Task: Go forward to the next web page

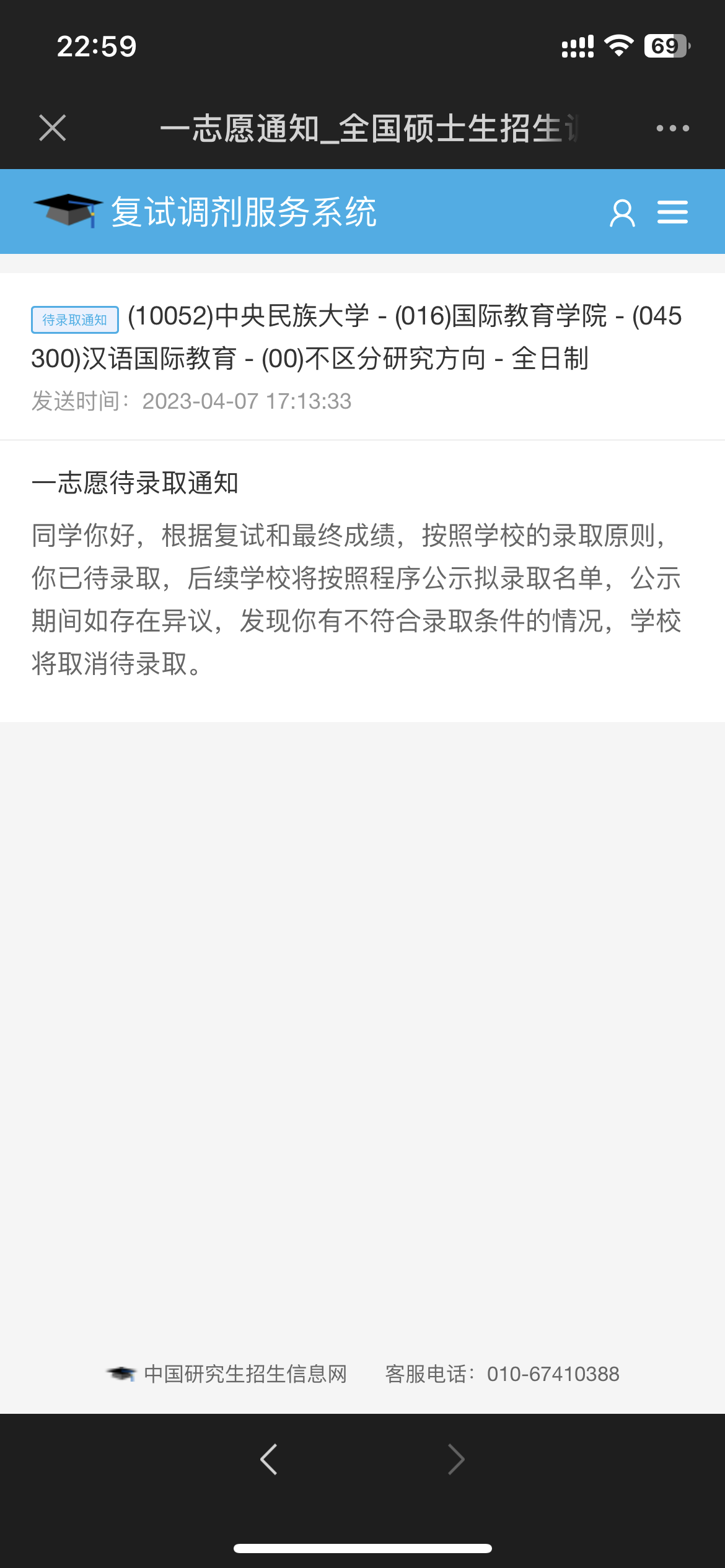Action: point(456,1460)
